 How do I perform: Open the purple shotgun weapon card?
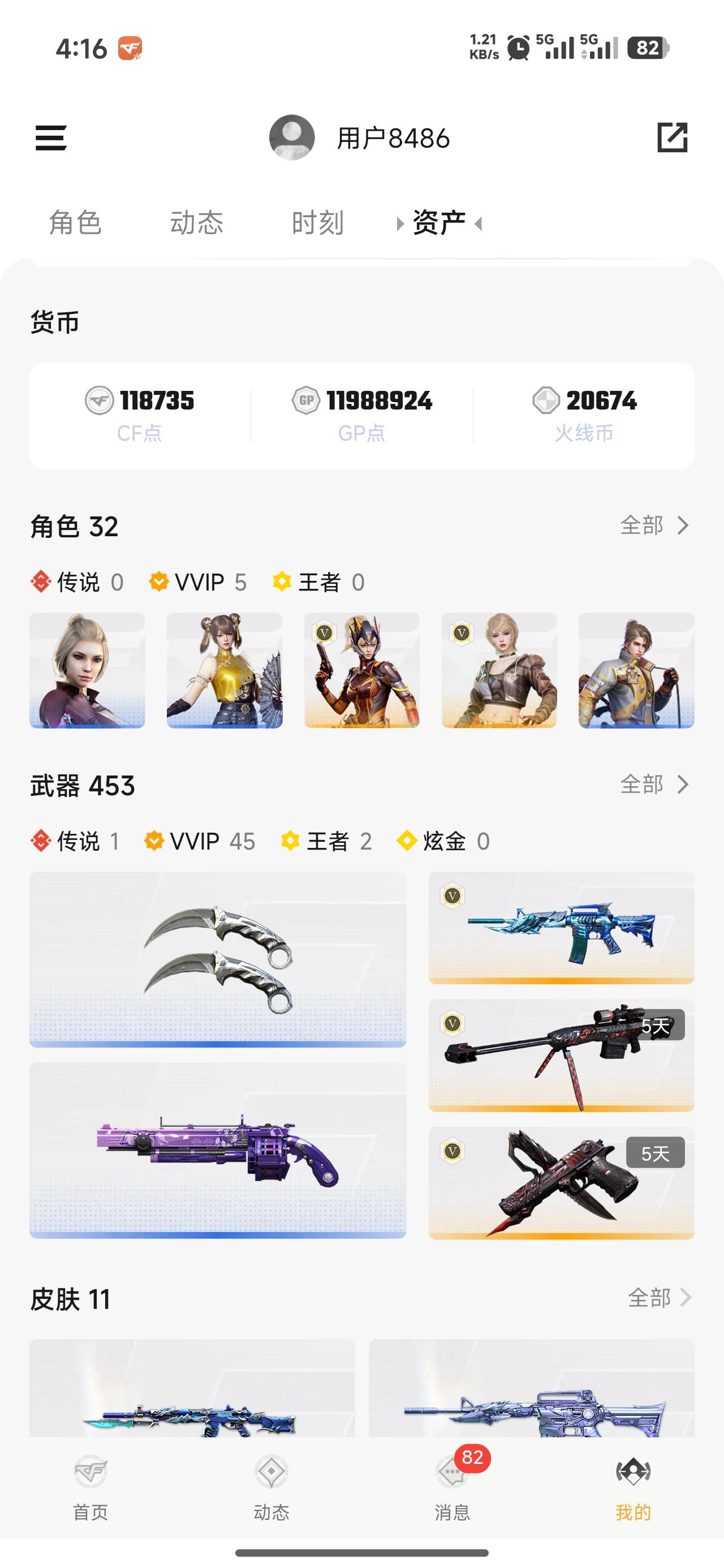(x=217, y=1150)
